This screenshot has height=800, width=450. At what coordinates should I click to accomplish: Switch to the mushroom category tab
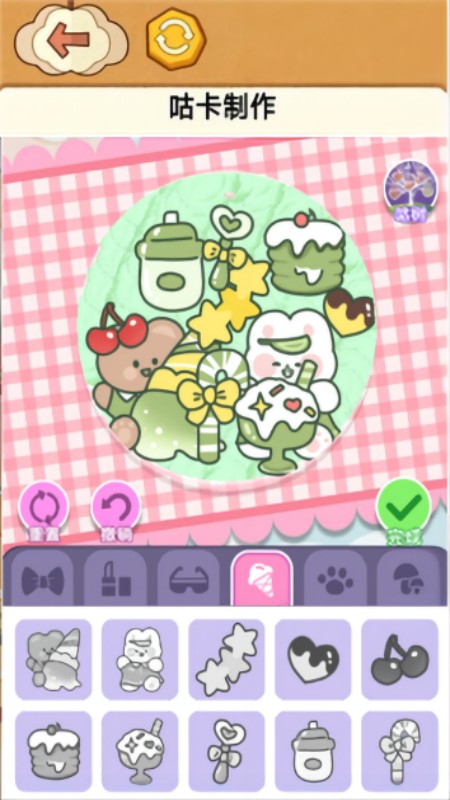(x=409, y=580)
